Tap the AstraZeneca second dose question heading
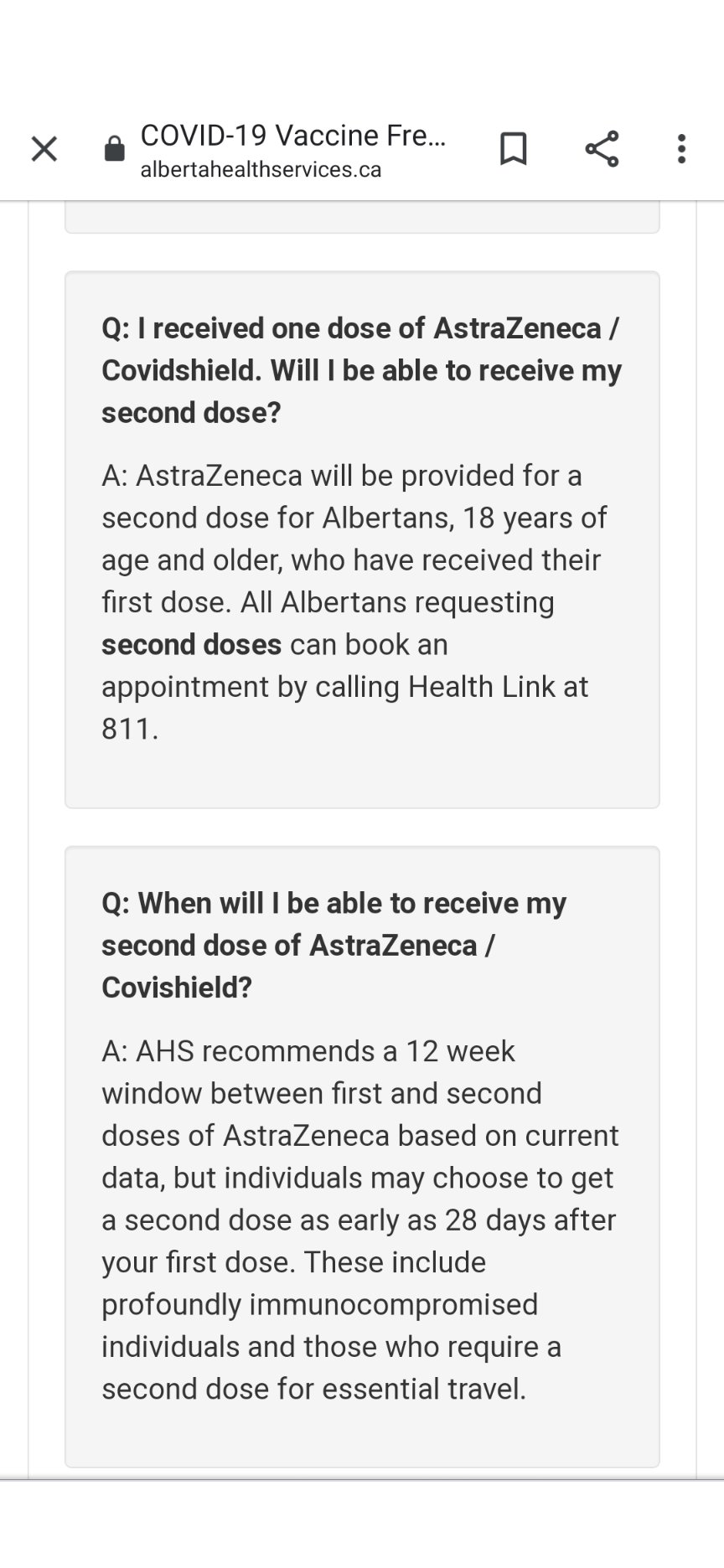This screenshot has height=1568, width=724. coord(360,369)
